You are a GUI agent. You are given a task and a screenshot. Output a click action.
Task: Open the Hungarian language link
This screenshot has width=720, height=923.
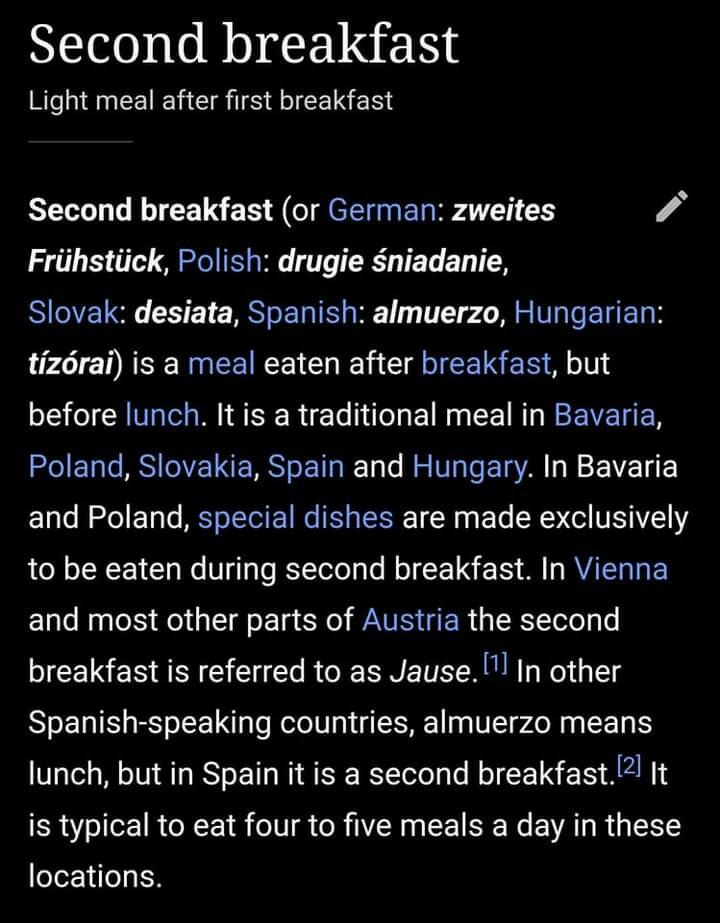(587, 313)
